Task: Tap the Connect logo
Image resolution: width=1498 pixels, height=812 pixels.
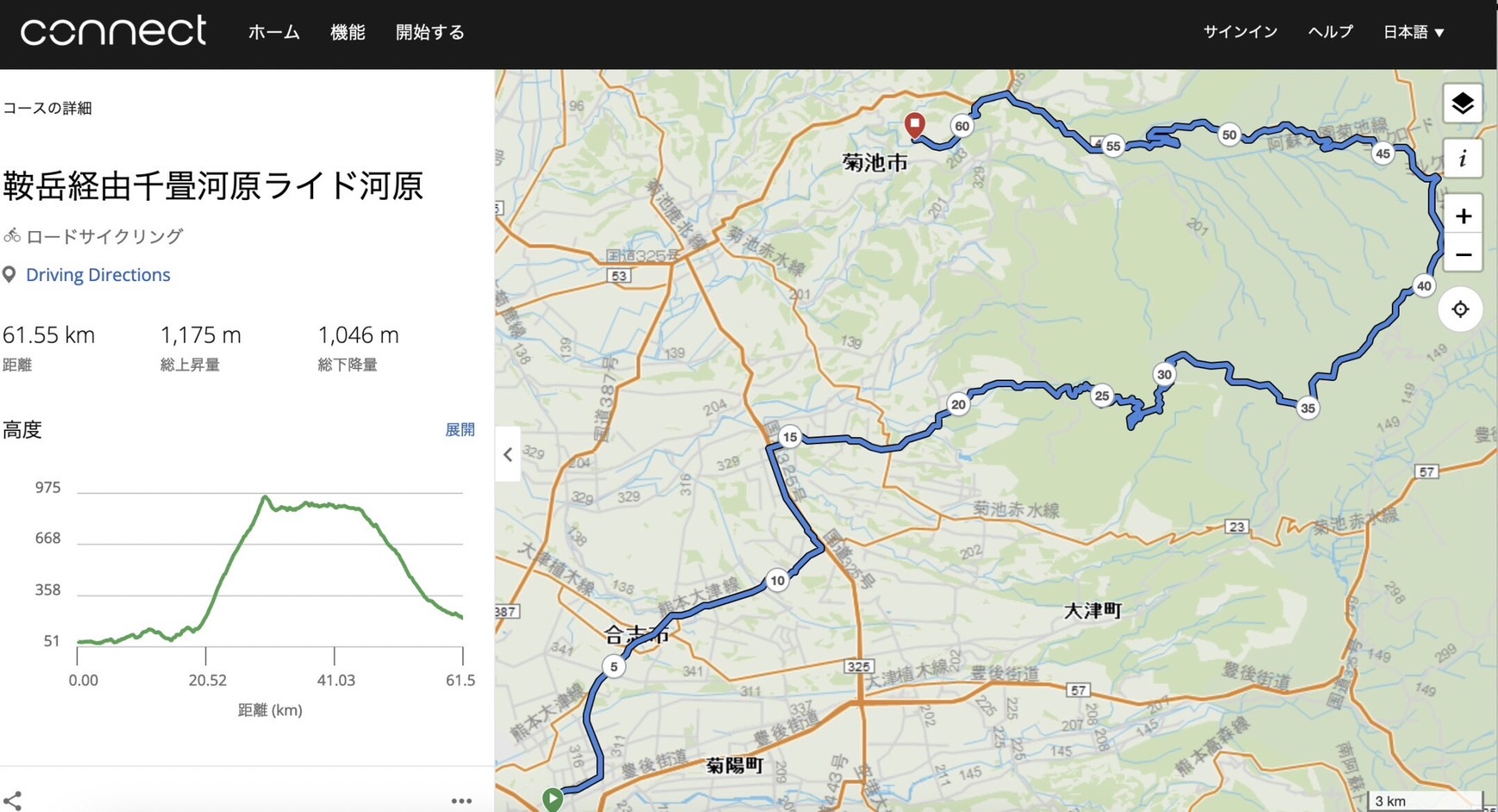Action: point(113,32)
